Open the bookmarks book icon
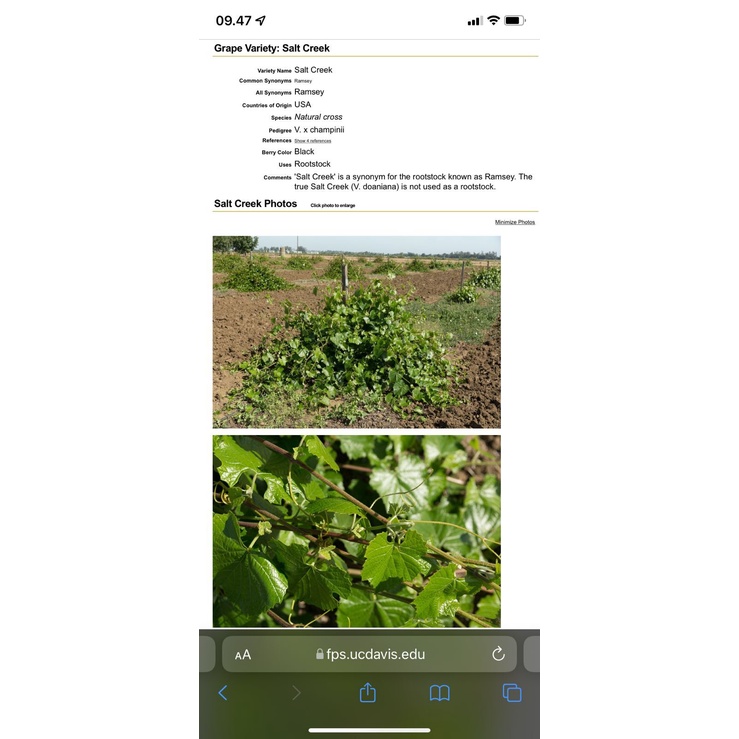Viewport: 739px width, 739px height. point(439,692)
